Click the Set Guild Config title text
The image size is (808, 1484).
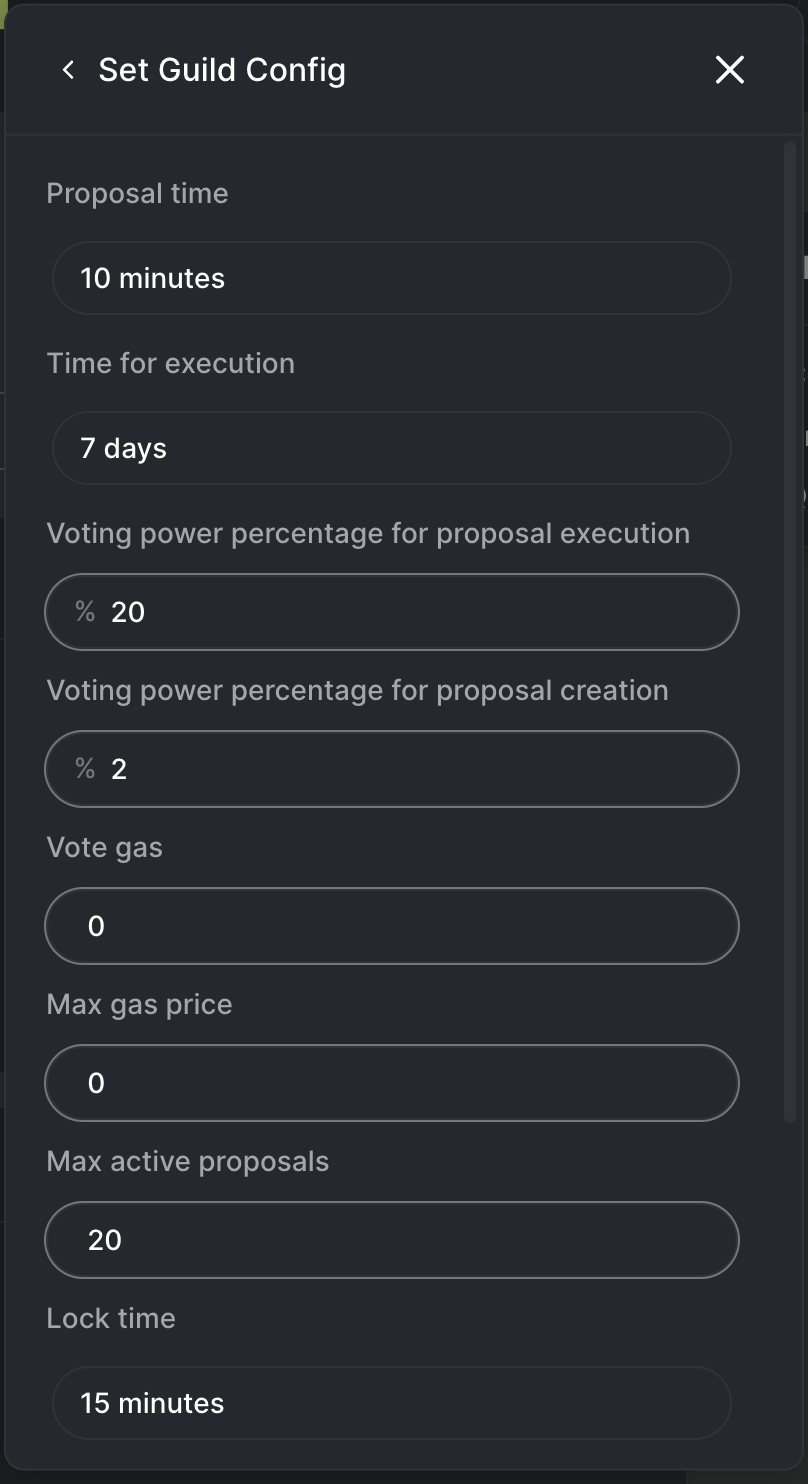tap(221, 70)
